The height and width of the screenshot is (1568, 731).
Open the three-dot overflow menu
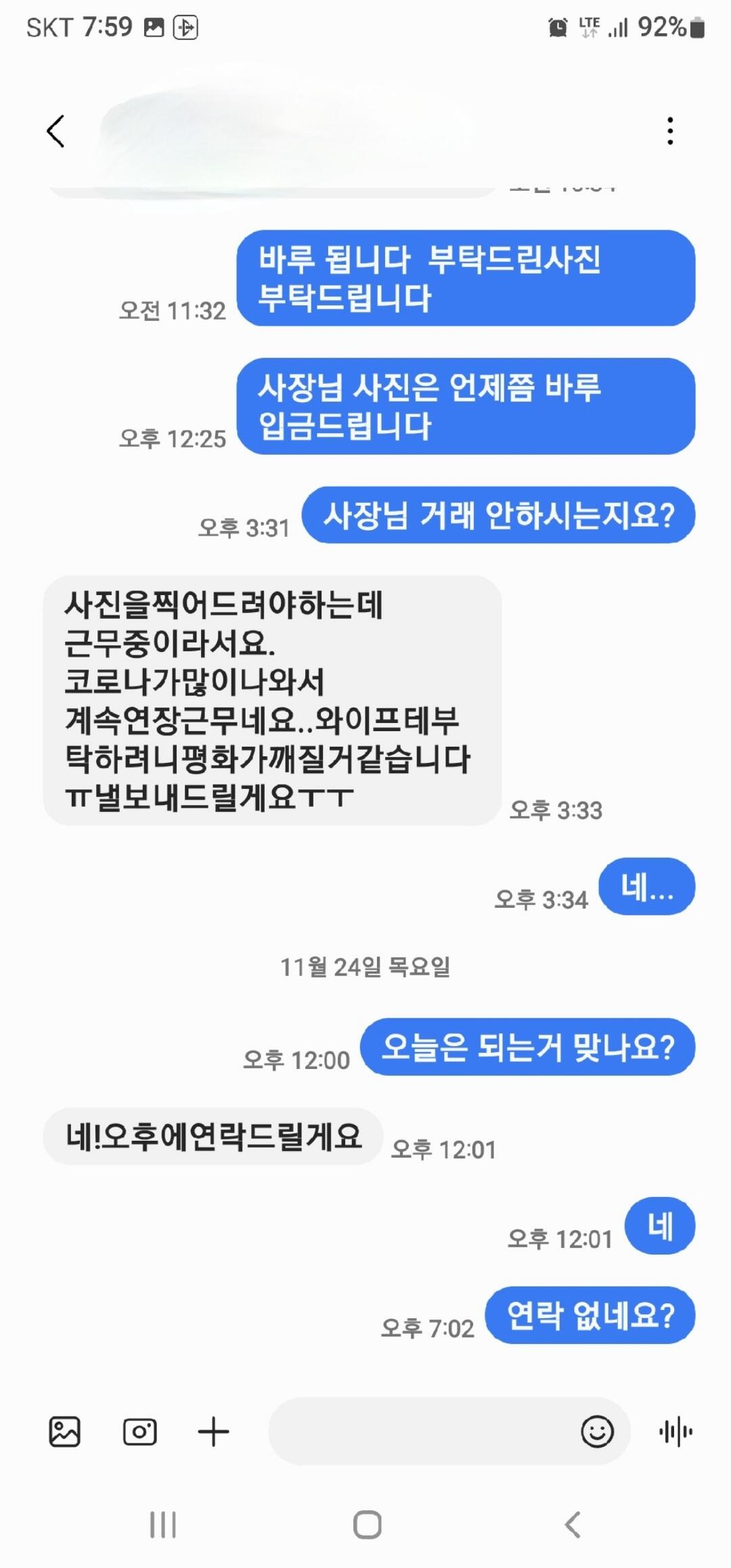(x=670, y=131)
